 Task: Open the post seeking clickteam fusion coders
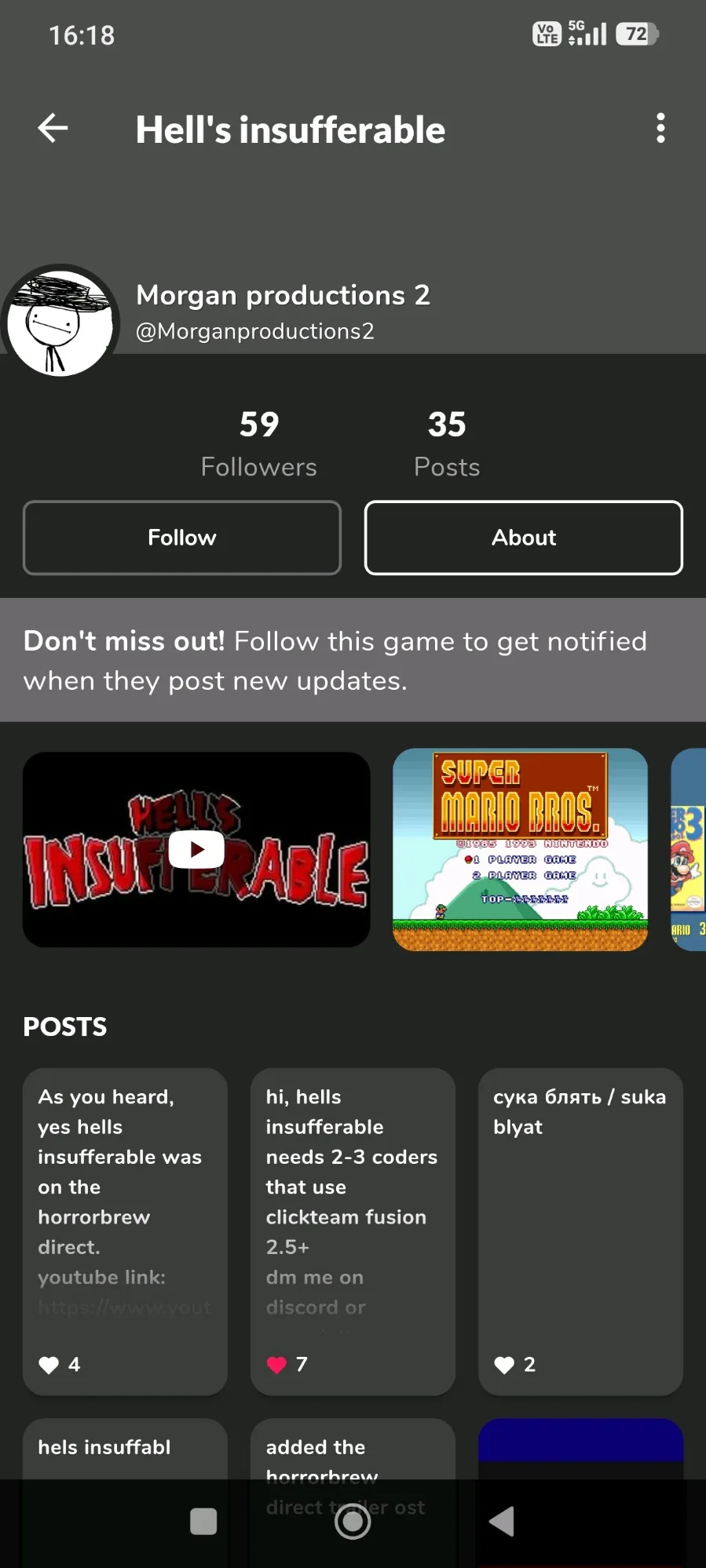(353, 1201)
